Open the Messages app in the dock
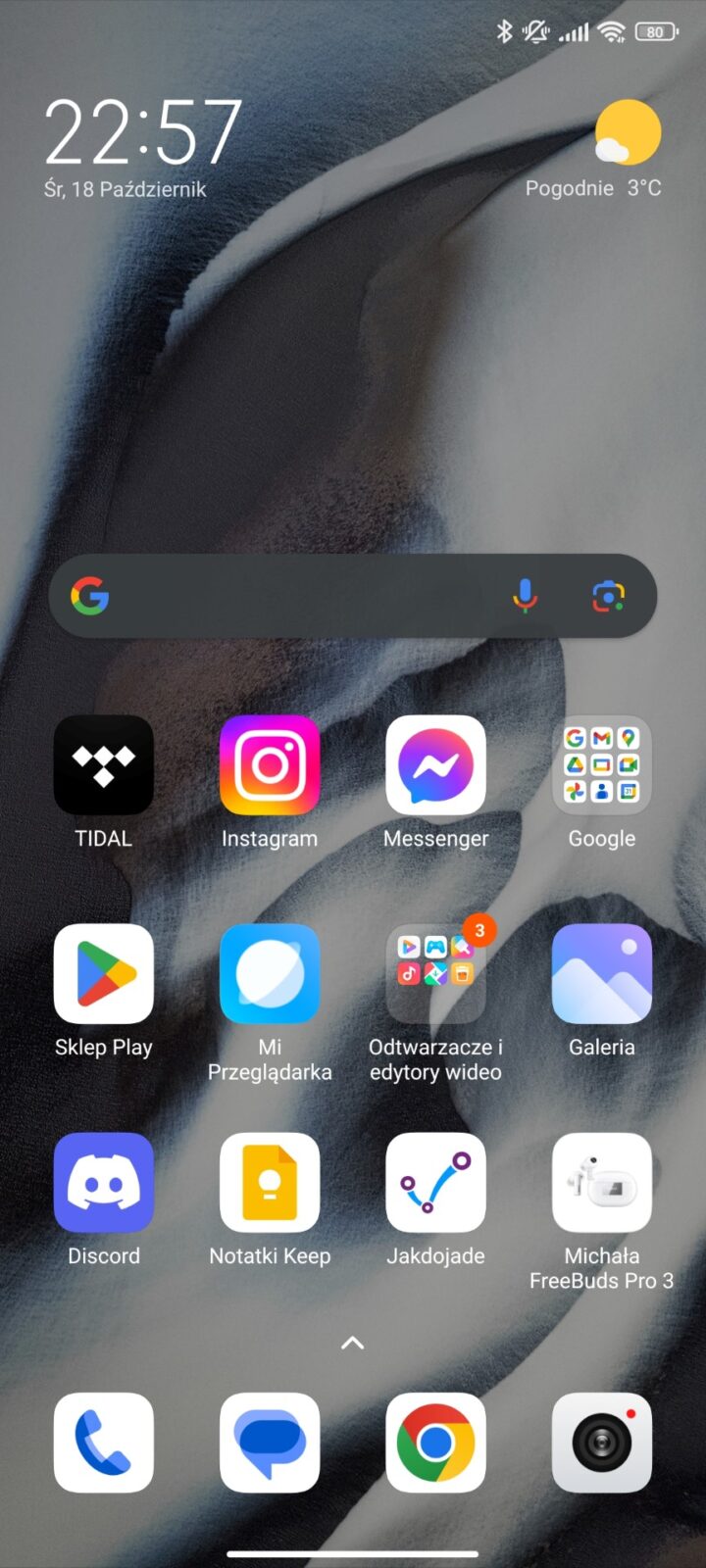 [270, 1443]
